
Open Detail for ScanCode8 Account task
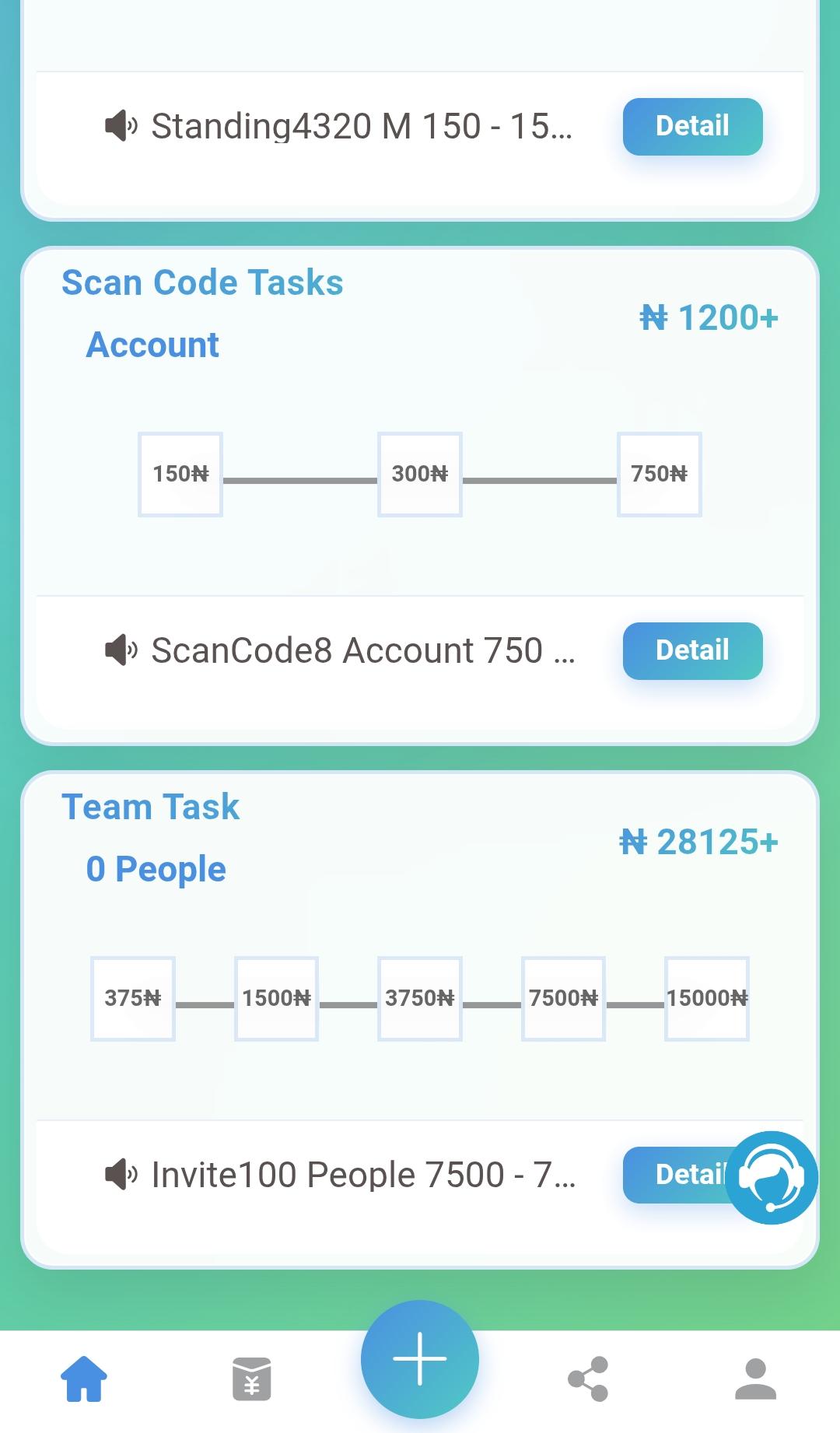point(691,650)
